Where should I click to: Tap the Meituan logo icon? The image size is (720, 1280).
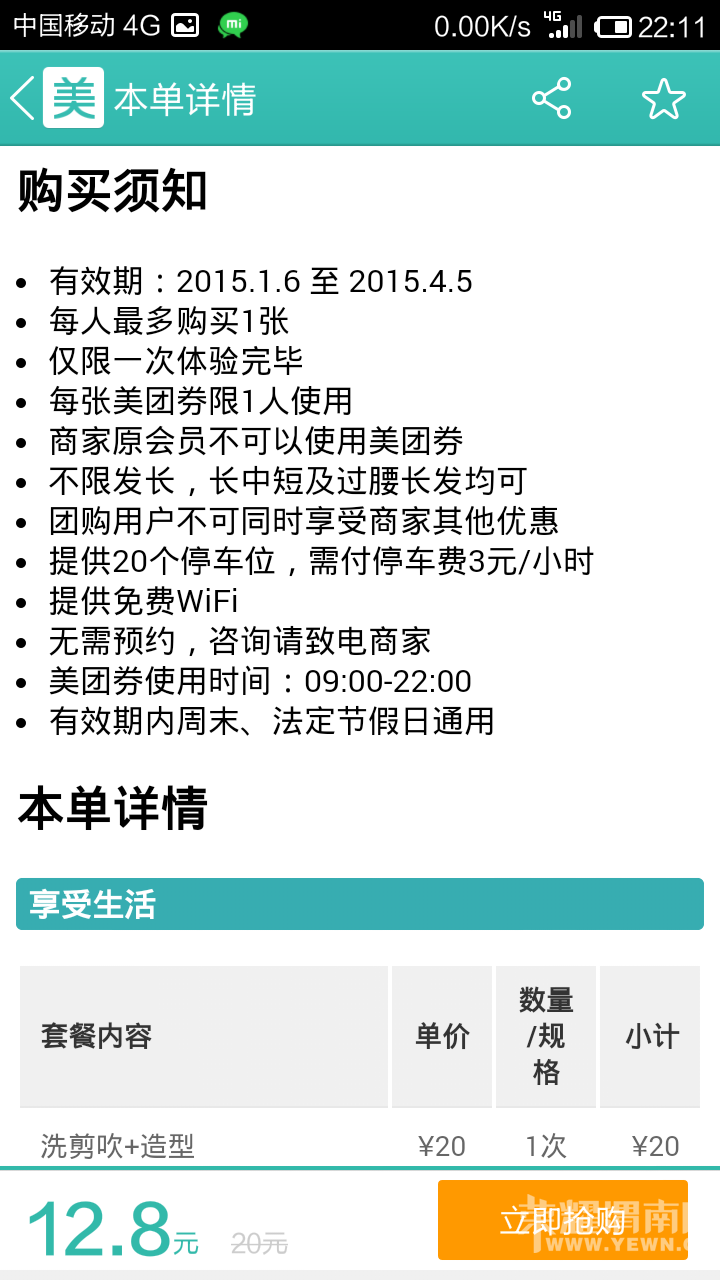click(74, 97)
